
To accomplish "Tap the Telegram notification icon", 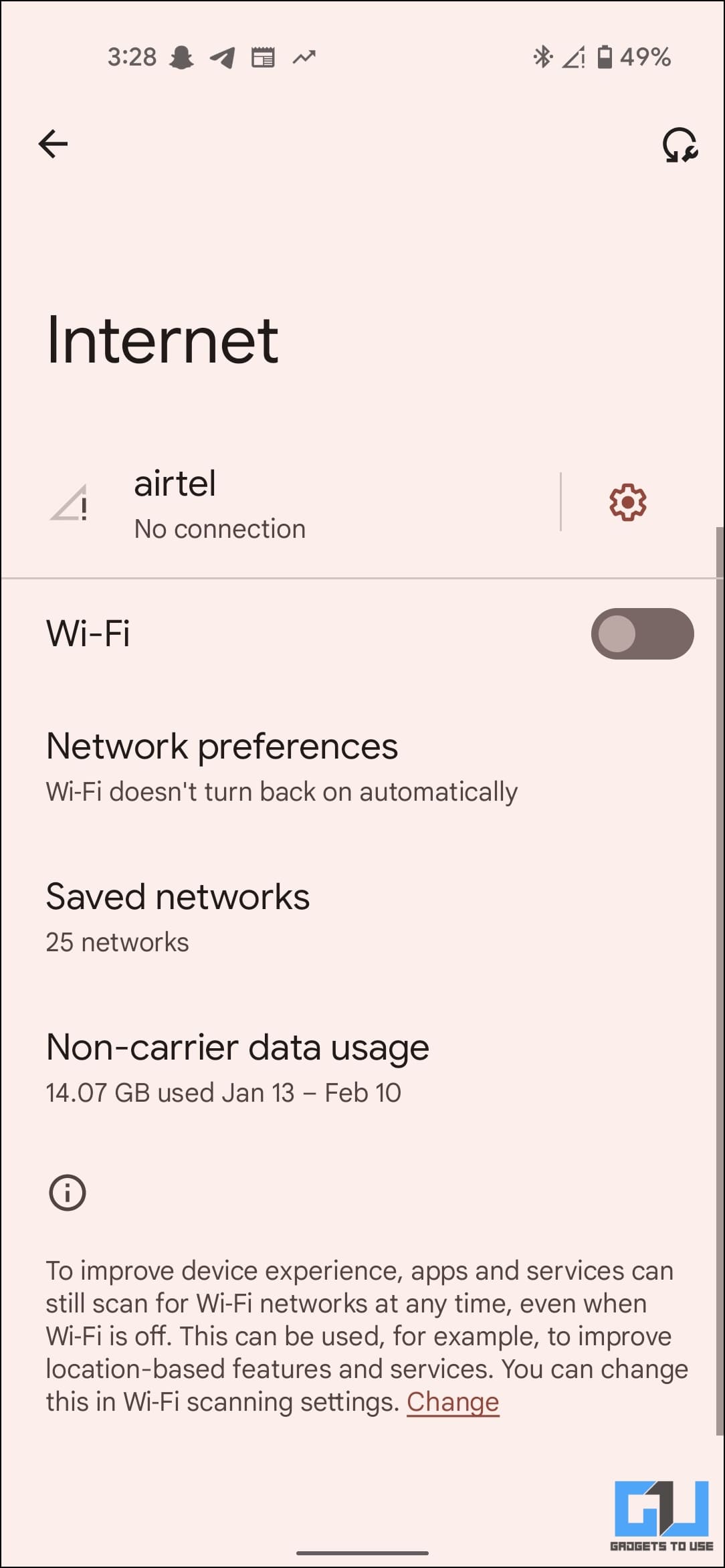I will 223,58.
